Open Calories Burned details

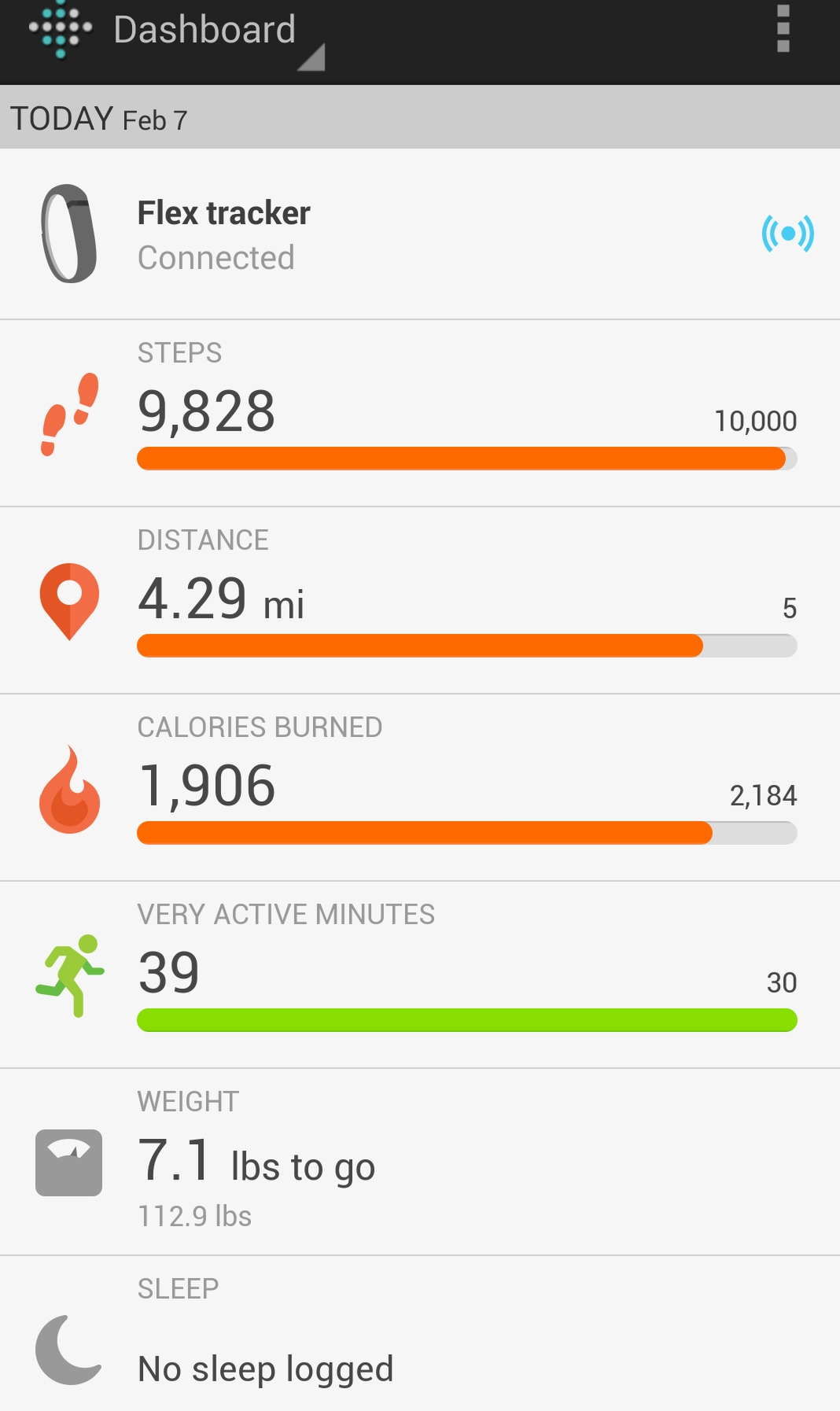[x=420, y=787]
